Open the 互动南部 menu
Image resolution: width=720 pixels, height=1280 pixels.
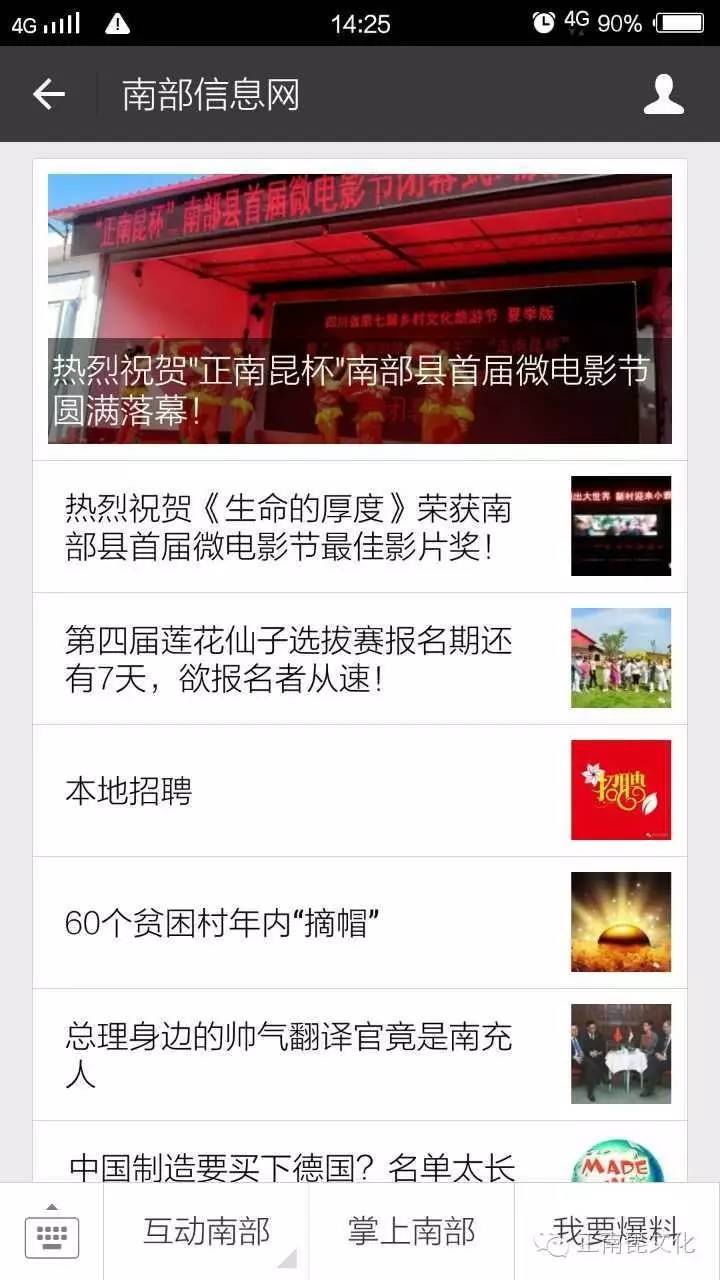[x=206, y=1232]
